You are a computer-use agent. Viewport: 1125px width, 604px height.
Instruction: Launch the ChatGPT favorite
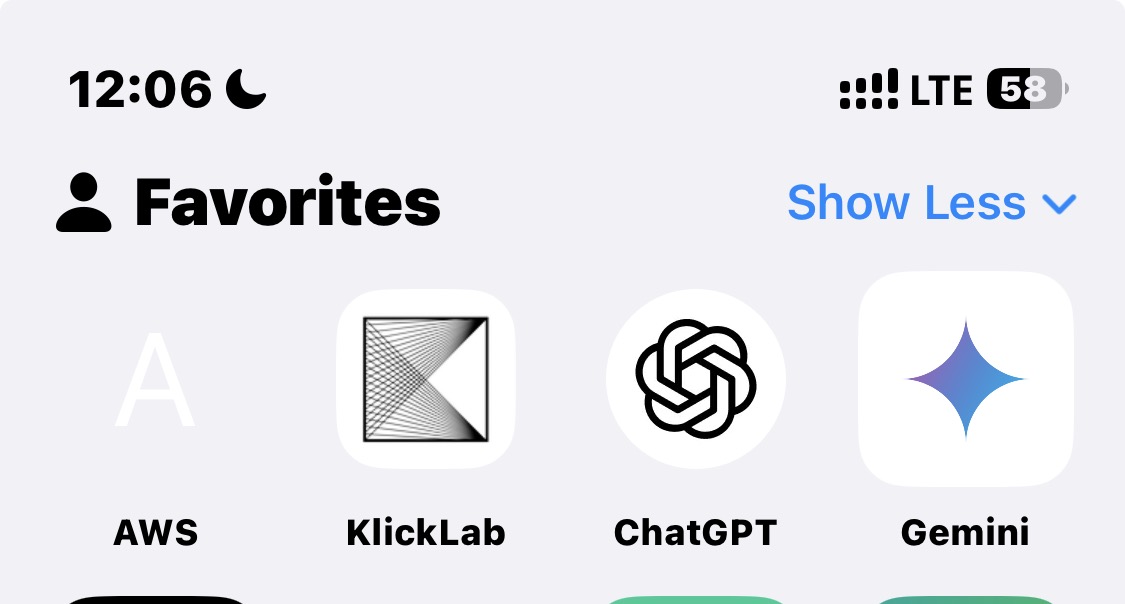coord(696,380)
